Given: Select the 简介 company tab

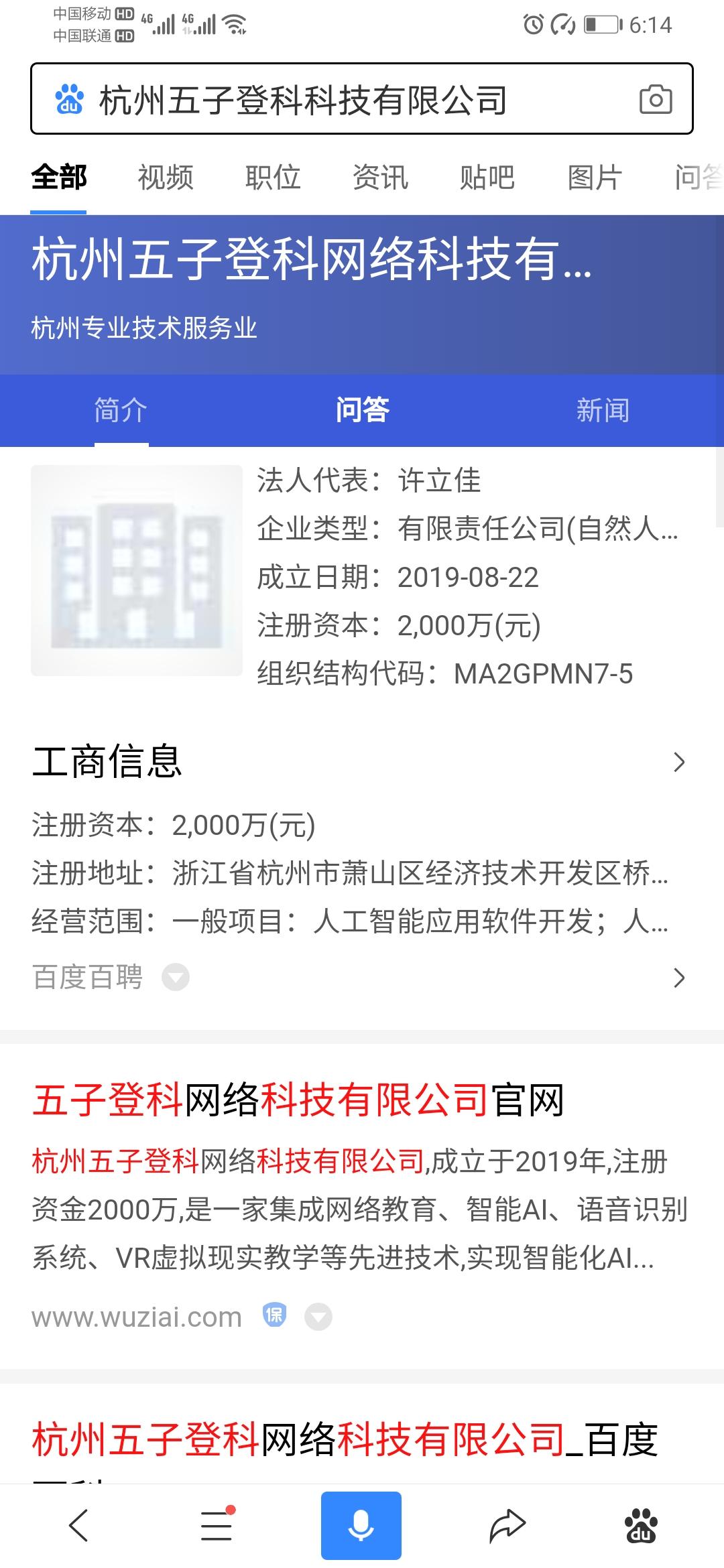Looking at the screenshot, I should coord(119,411).
